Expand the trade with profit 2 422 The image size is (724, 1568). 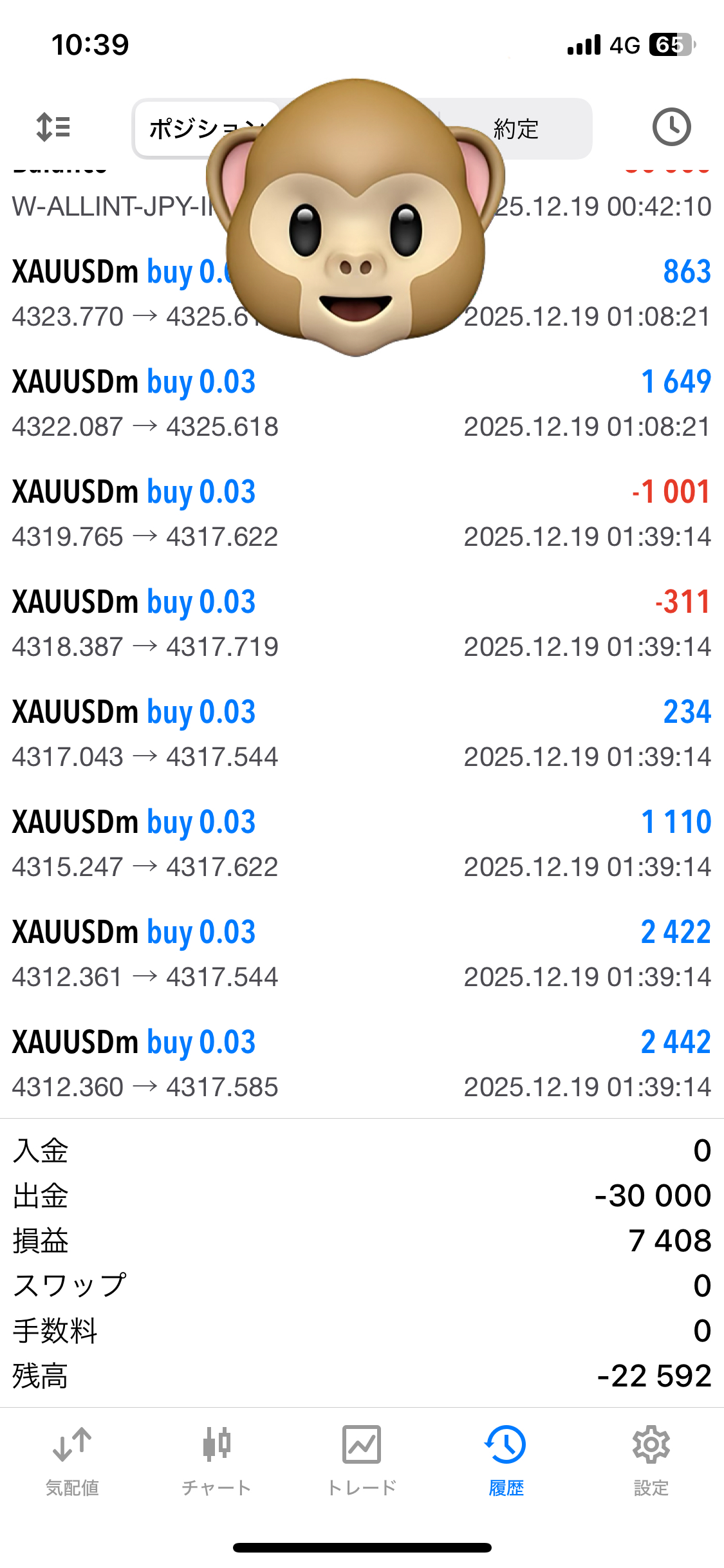click(x=362, y=954)
